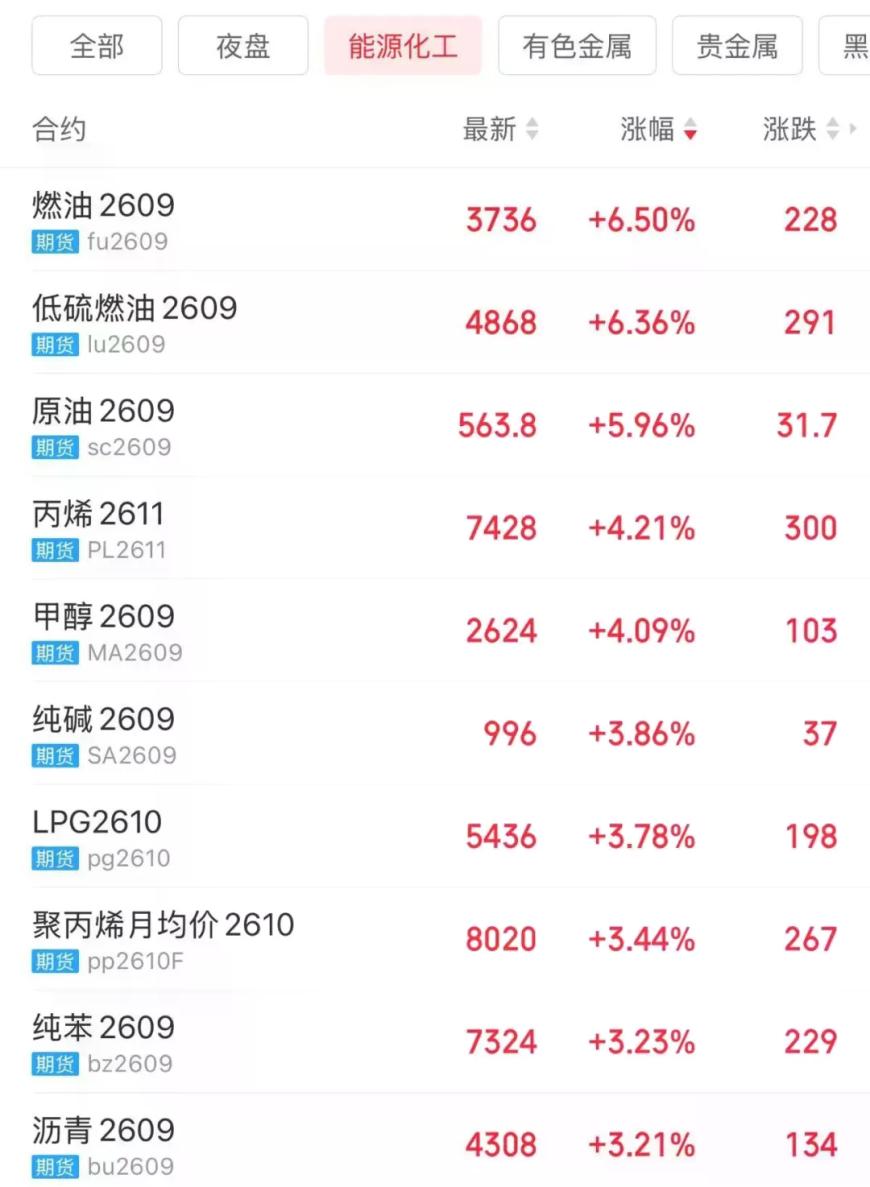
Task: Switch to 贵金属 tab
Action: [x=737, y=46]
